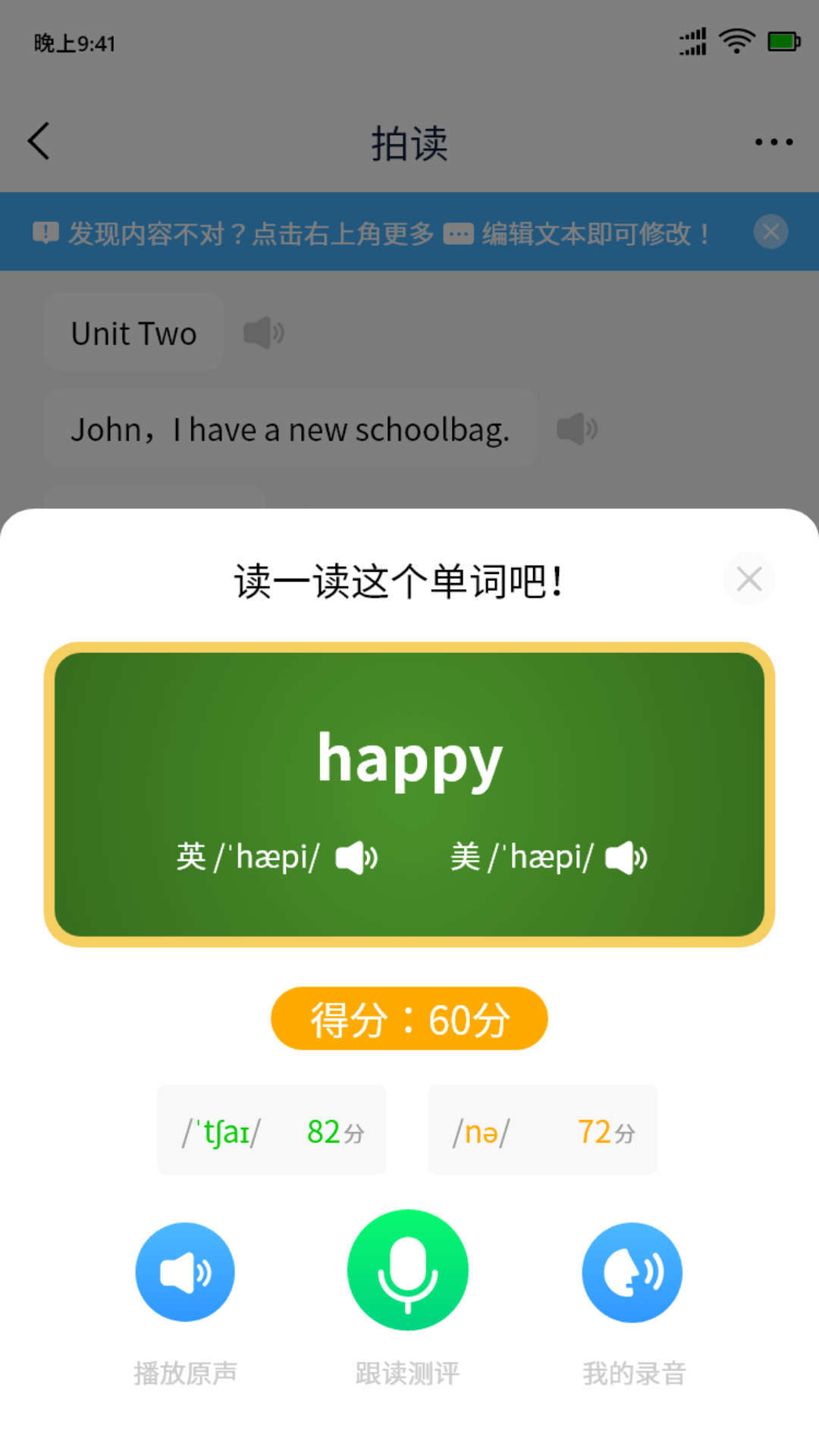Play the American pronunciation of happy
The width and height of the screenshot is (819, 1456).
(626, 858)
